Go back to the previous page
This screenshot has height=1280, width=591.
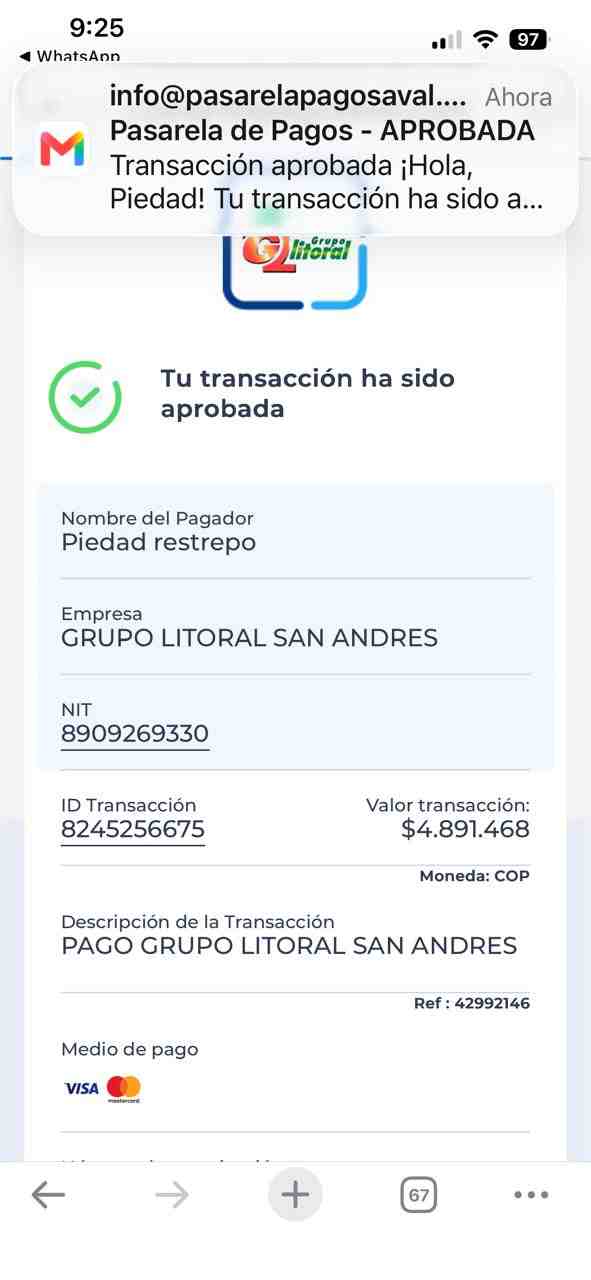click(x=48, y=1194)
